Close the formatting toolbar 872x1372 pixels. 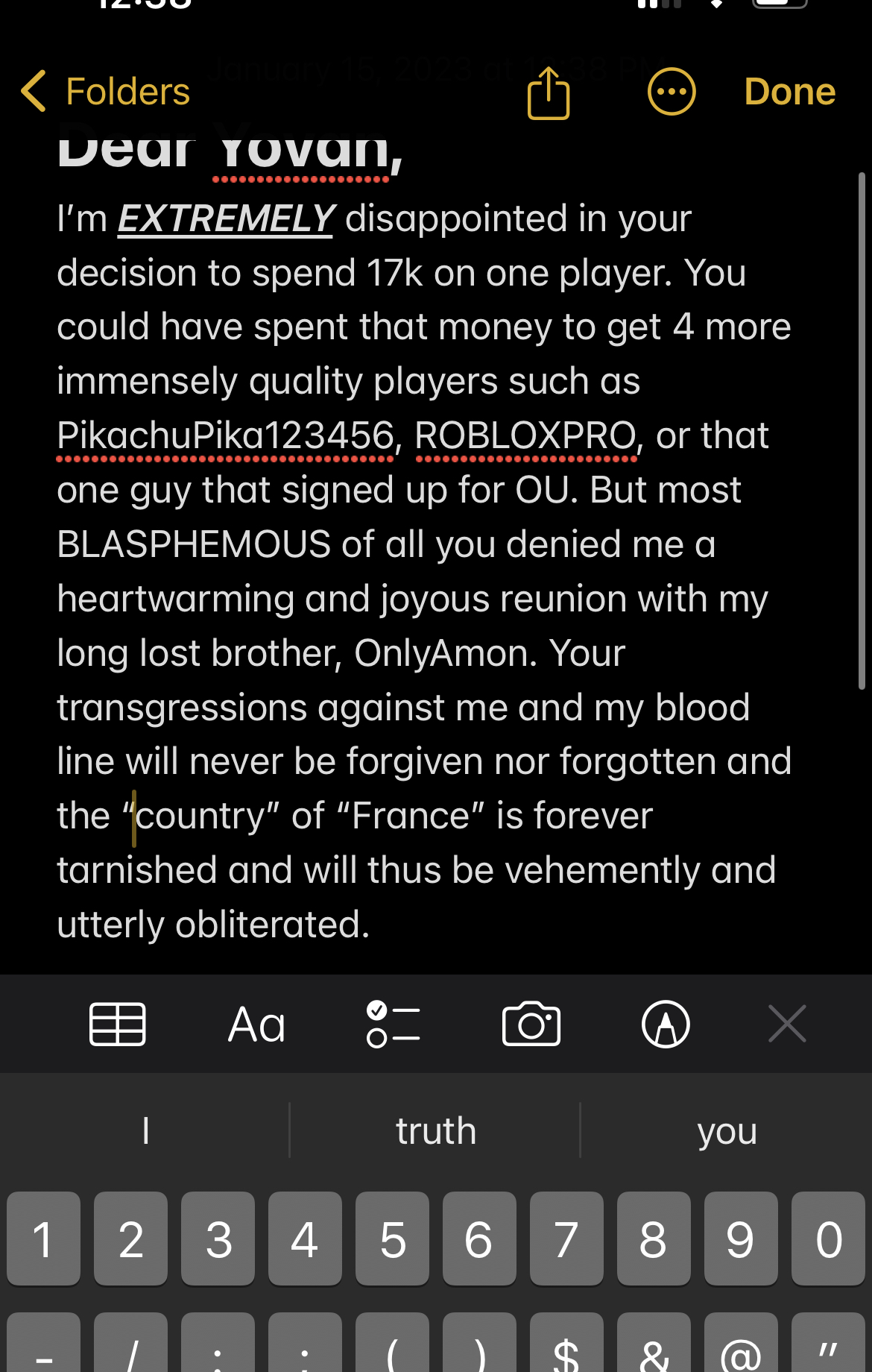787,1024
